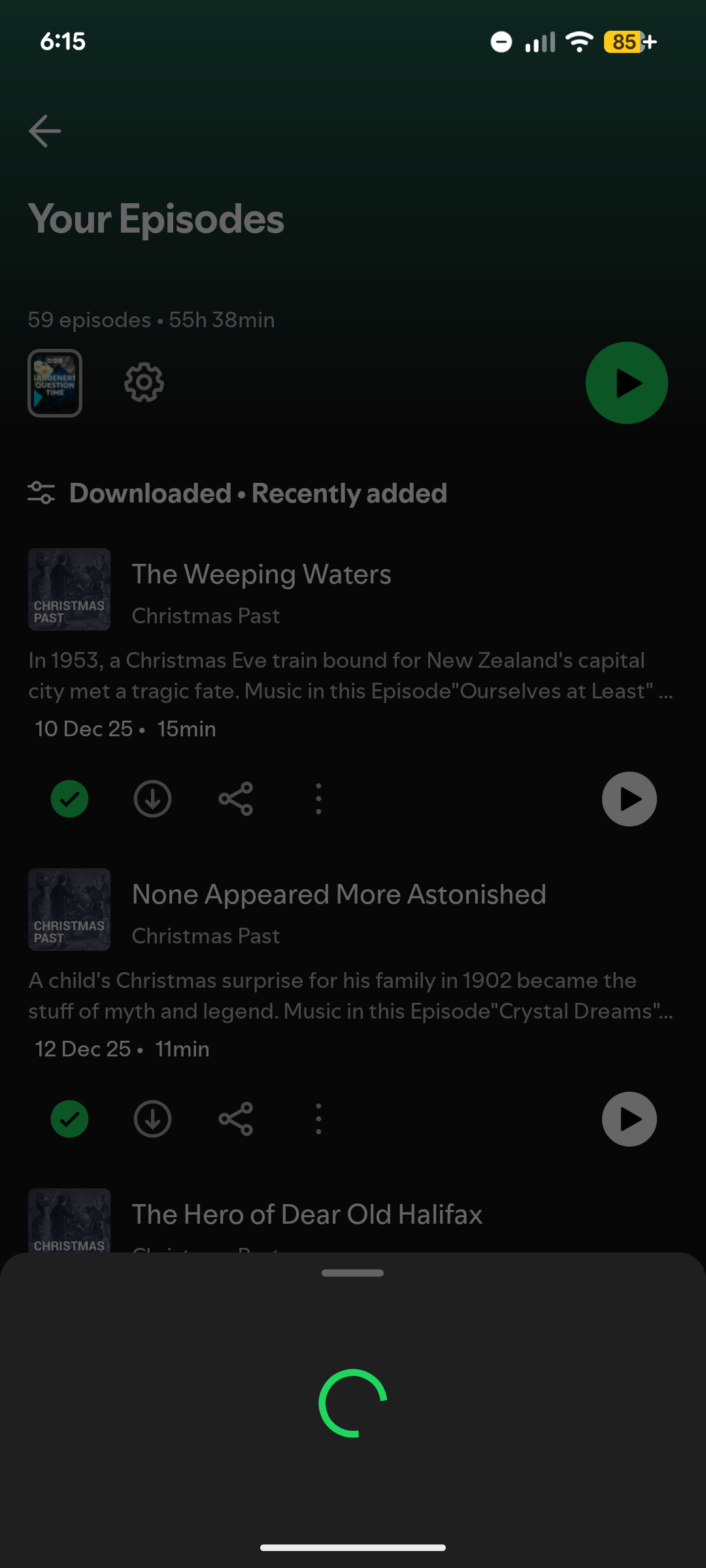Download None Appeared More Astonished episode
Image resolution: width=706 pixels, height=1568 pixels.
click(152, 1119)
